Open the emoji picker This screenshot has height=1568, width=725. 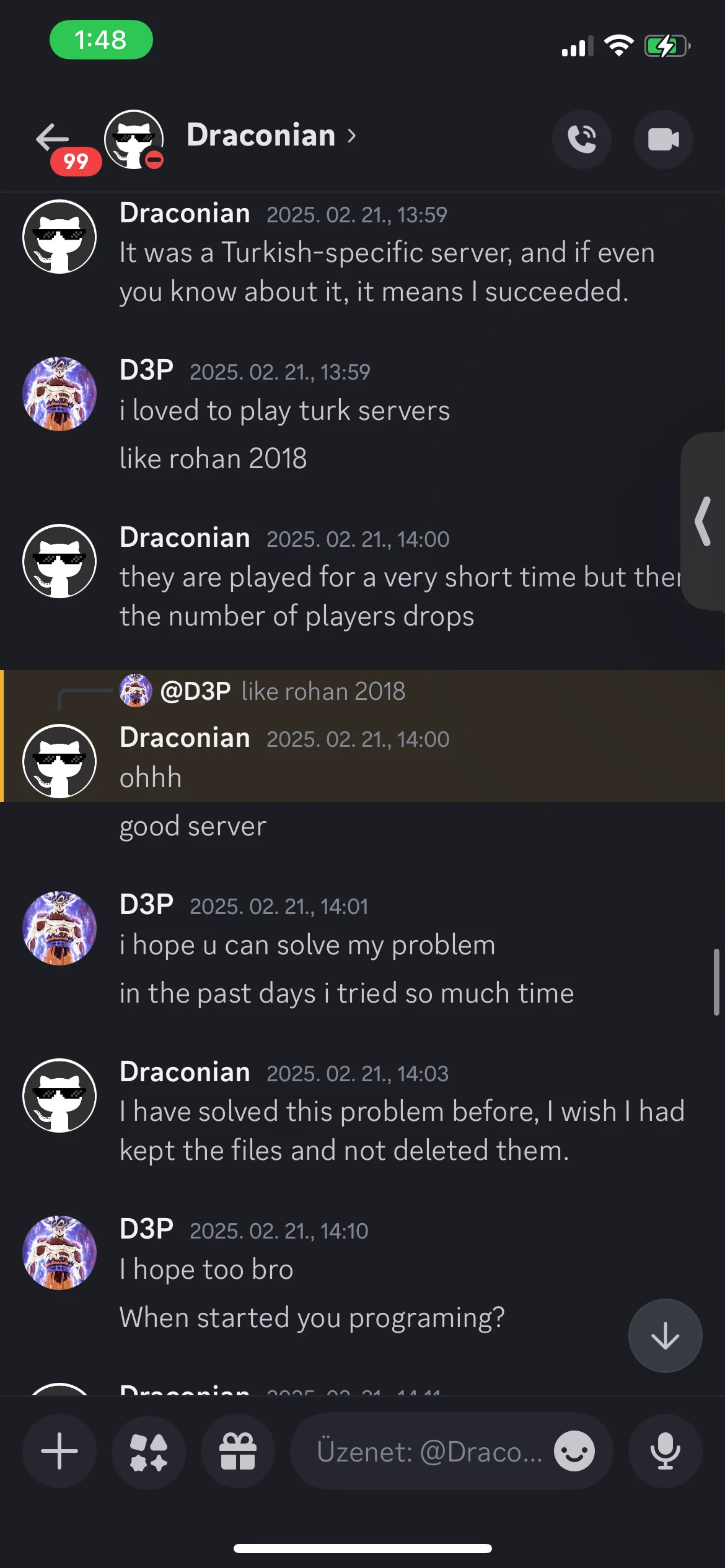tap(574, 1451)
